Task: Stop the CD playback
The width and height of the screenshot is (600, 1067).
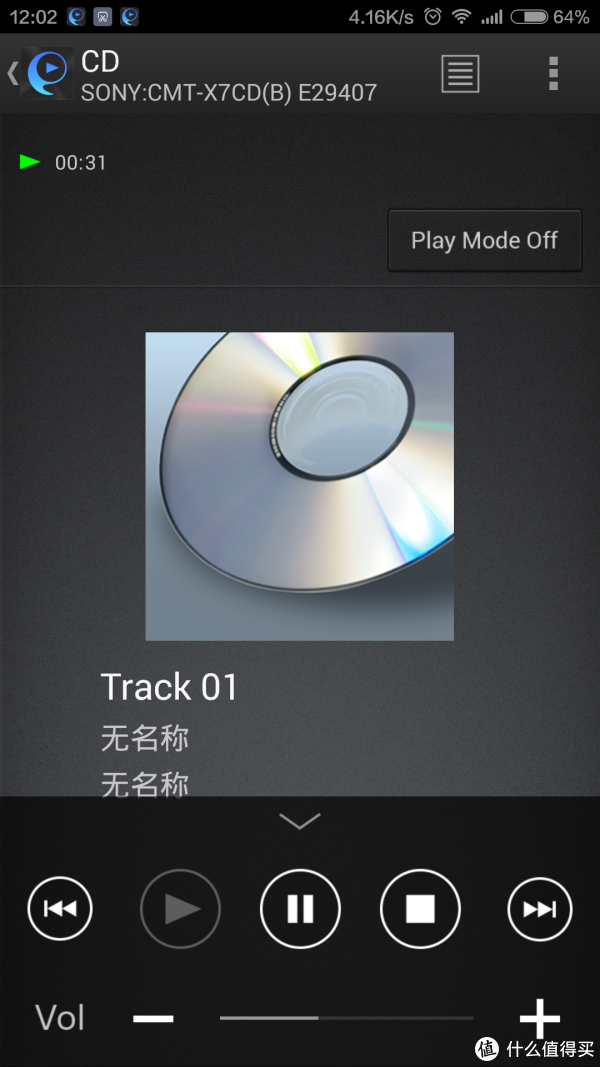Action: point(420,909)
